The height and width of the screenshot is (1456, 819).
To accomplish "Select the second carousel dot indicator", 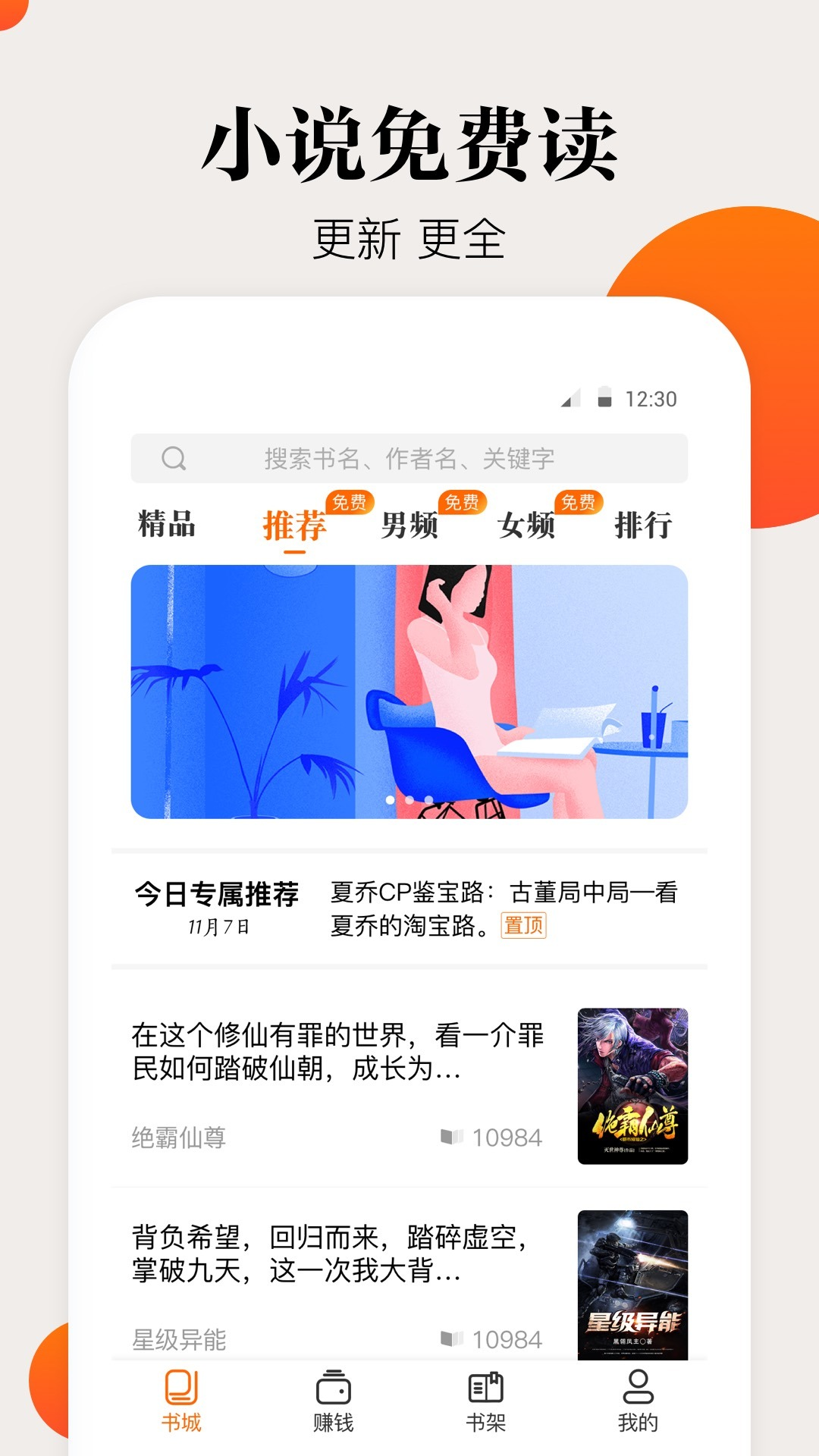I will pyautogui.click(x=408, y=800).
